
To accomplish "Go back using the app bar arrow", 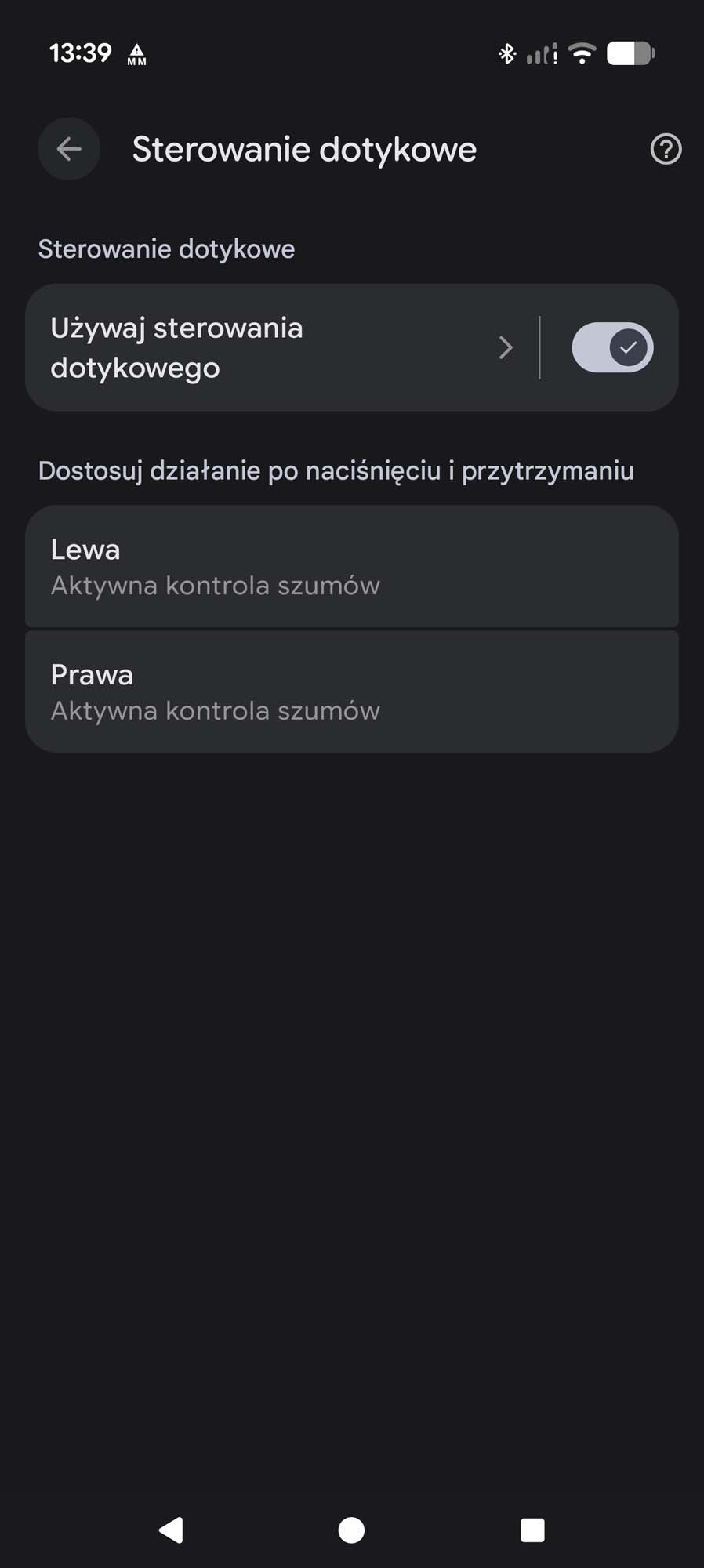I will 69,149.
